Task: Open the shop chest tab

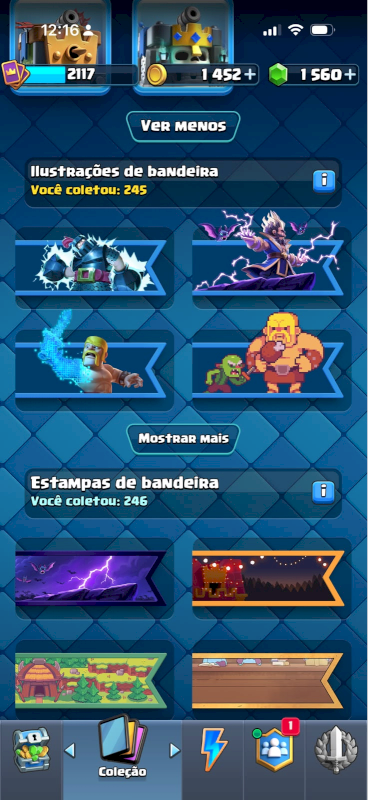Action: tap(31, 750)
